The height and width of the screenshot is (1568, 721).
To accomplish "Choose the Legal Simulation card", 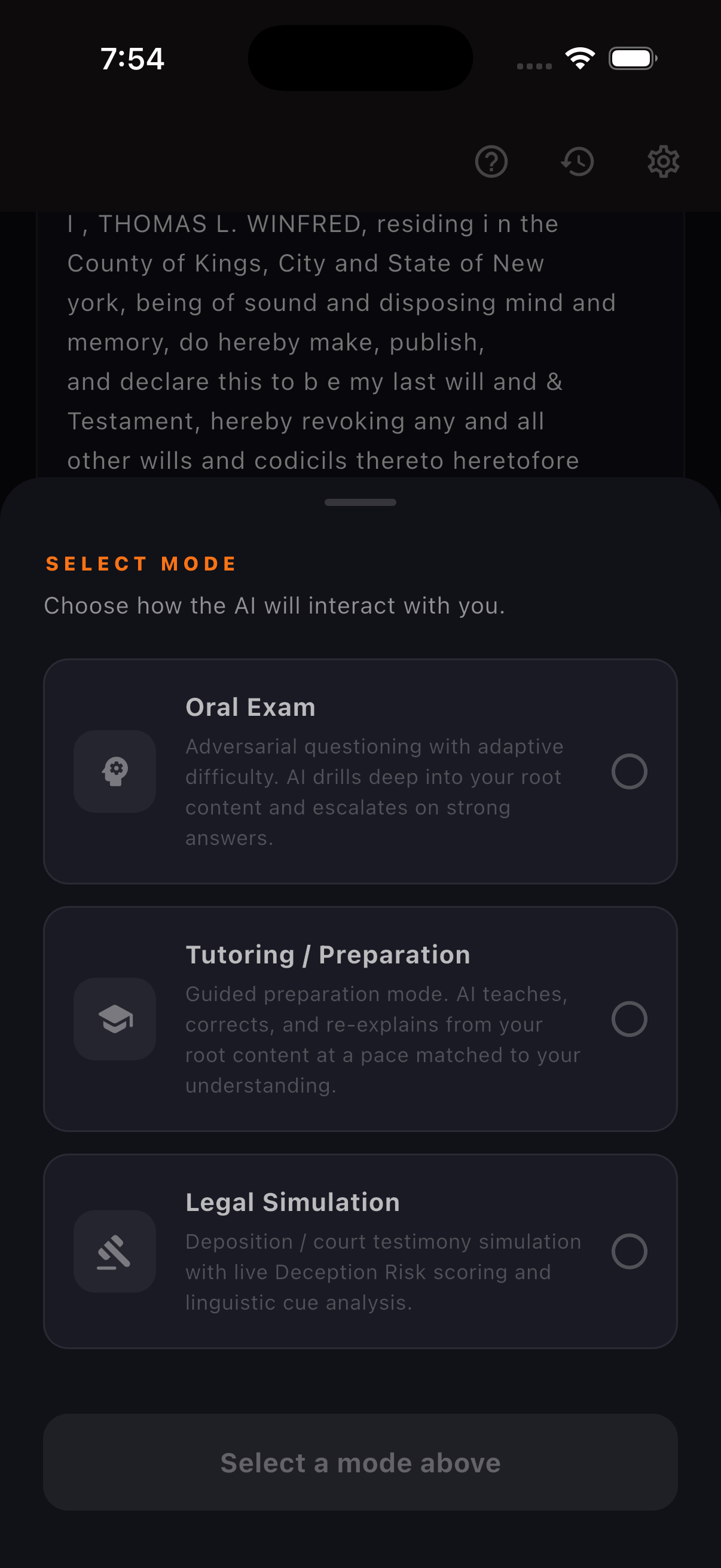I will coord(360,1253).
